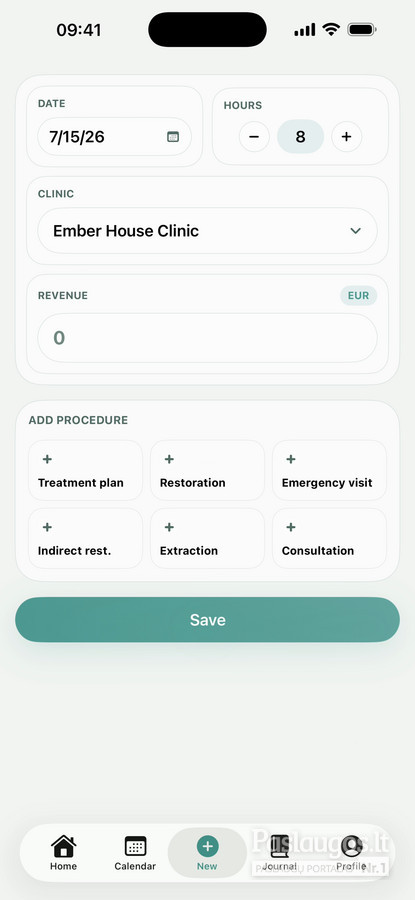Open the Journal tab
415x900 pixels.
tap(280, 852)
